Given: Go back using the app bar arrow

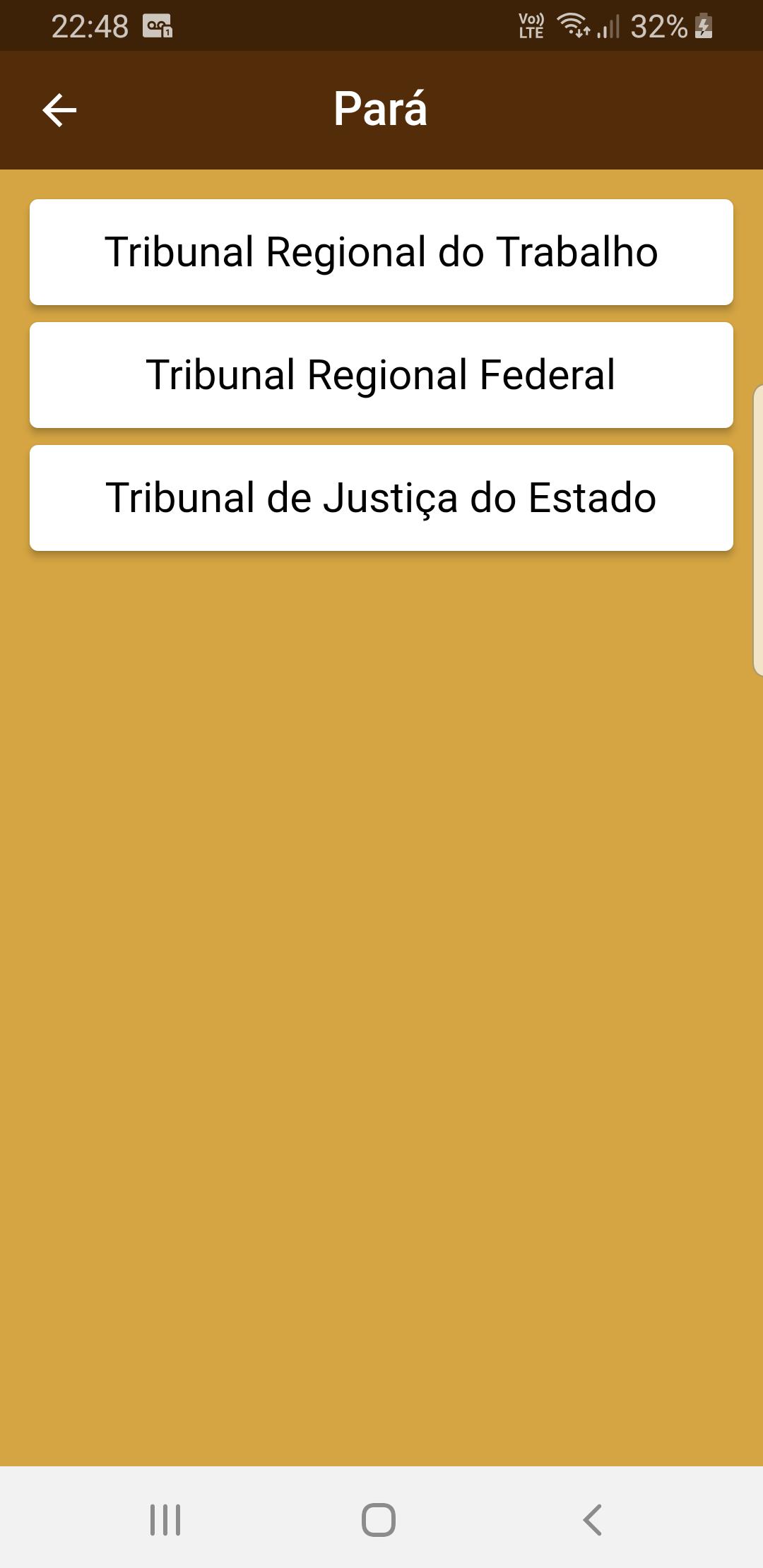Looking at the screenshot, I should [x=59, y=110].
